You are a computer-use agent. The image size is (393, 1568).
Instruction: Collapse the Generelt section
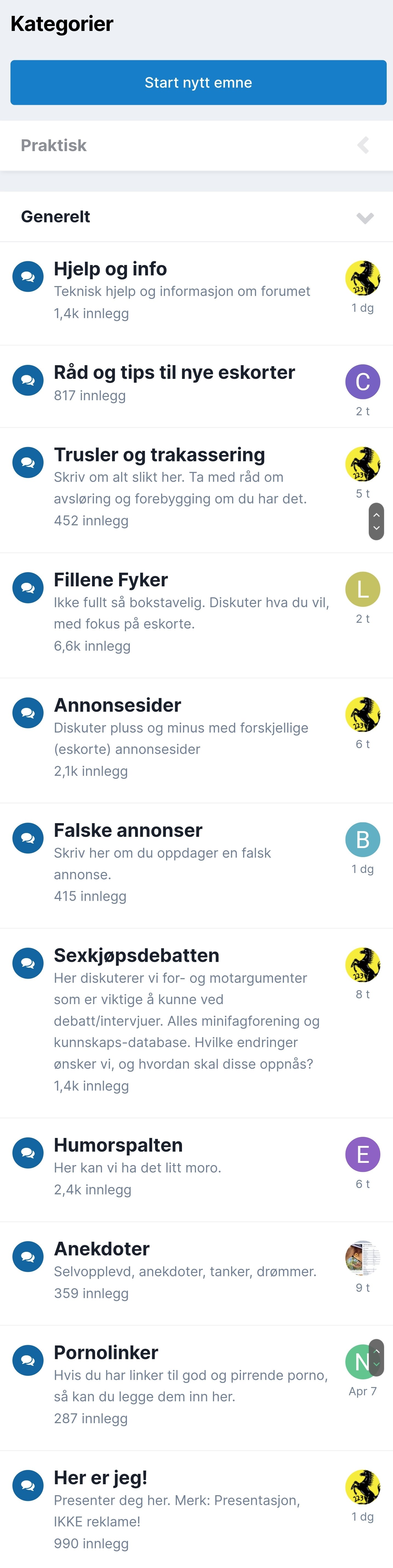[364, 217]
